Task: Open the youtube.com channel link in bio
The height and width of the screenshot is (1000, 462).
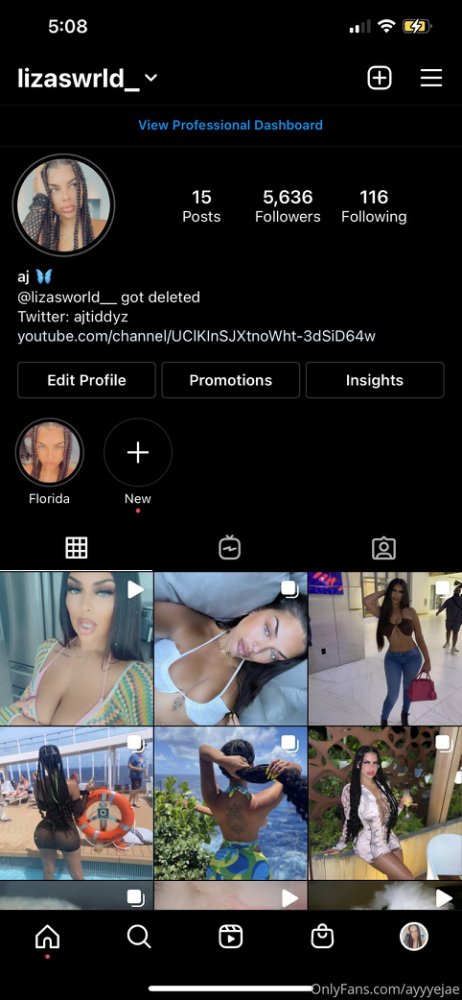Action: click(197, 336)
